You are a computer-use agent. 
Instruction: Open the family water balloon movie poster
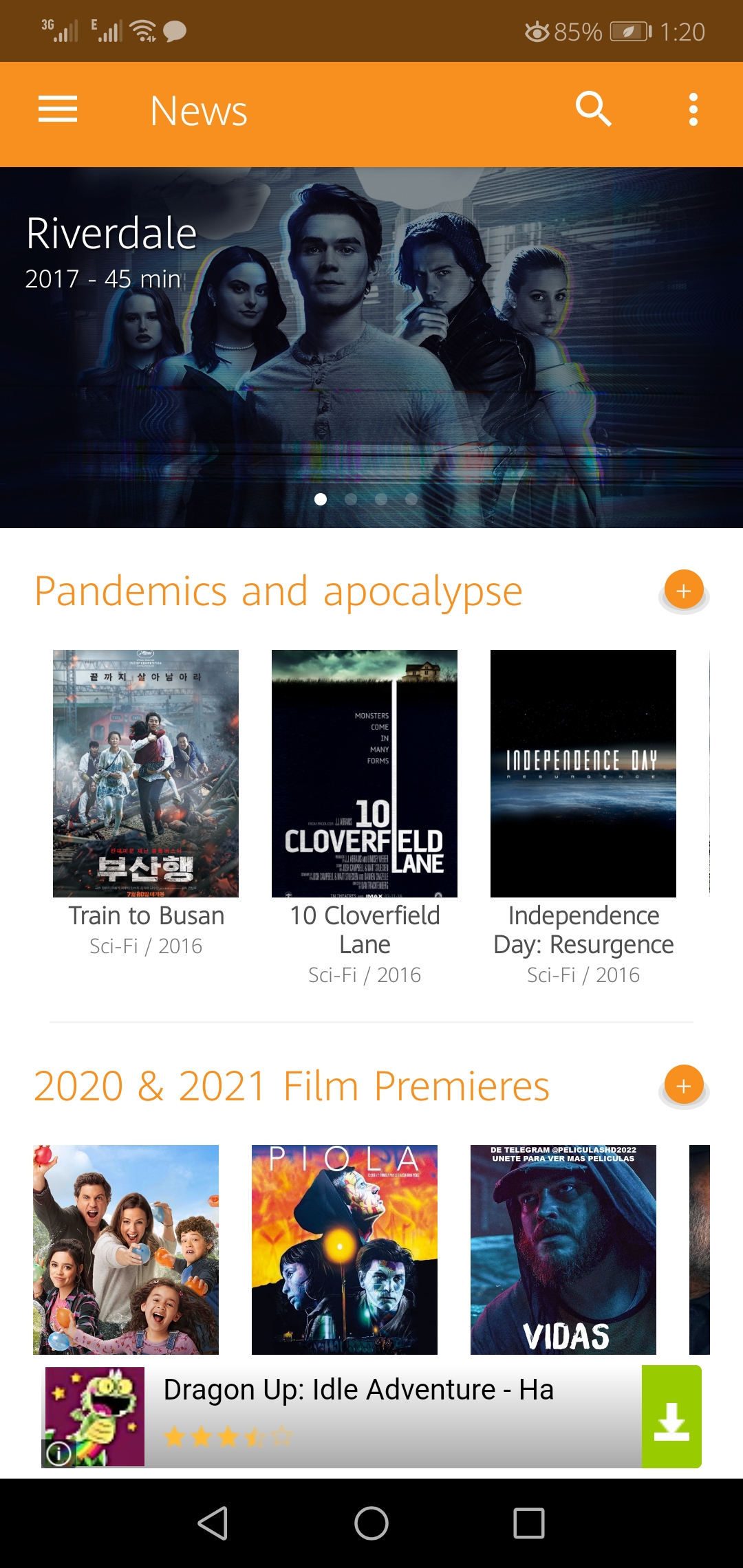pyautogui.click(x=126, y=1250)
